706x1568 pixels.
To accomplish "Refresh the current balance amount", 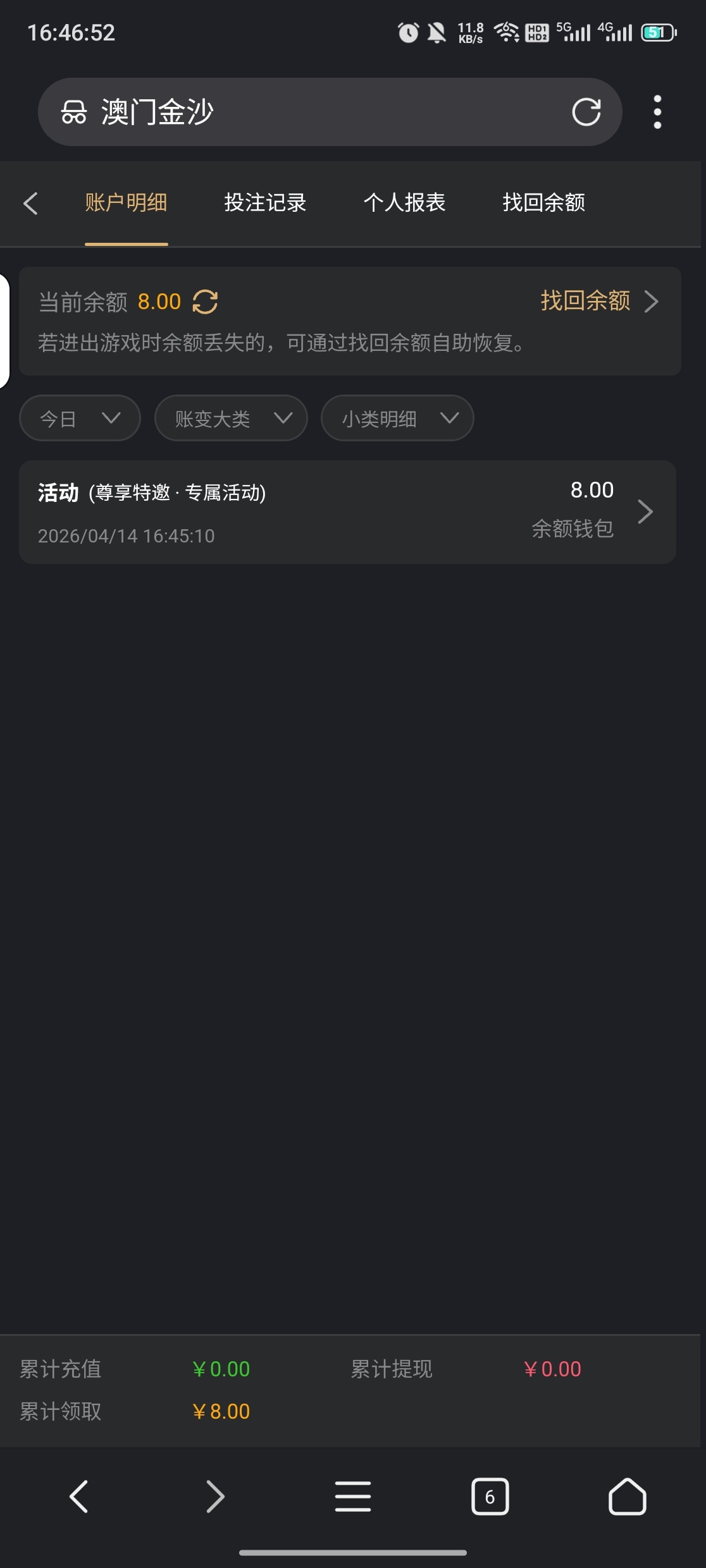I will [x=205, y=302].
